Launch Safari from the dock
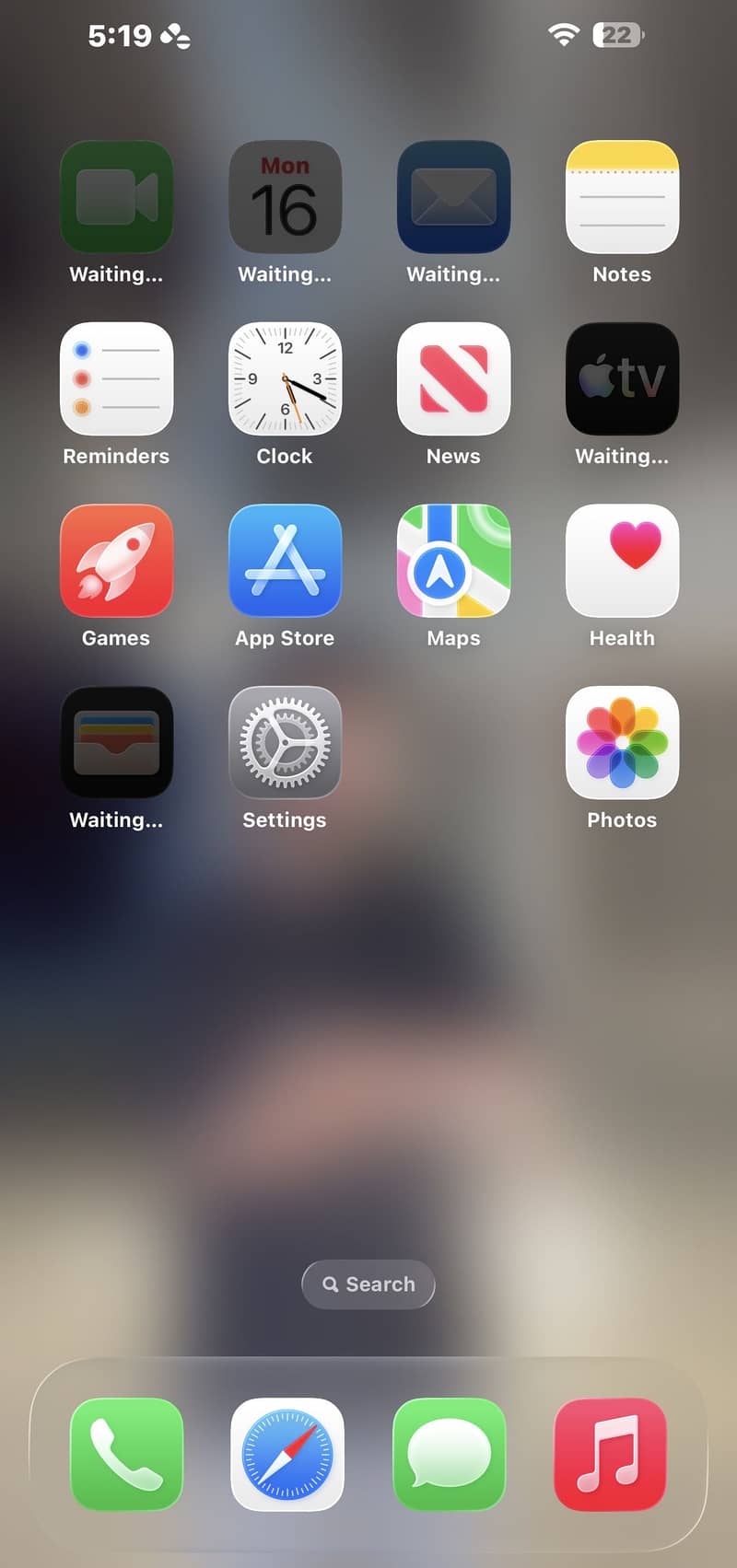 287,1455
